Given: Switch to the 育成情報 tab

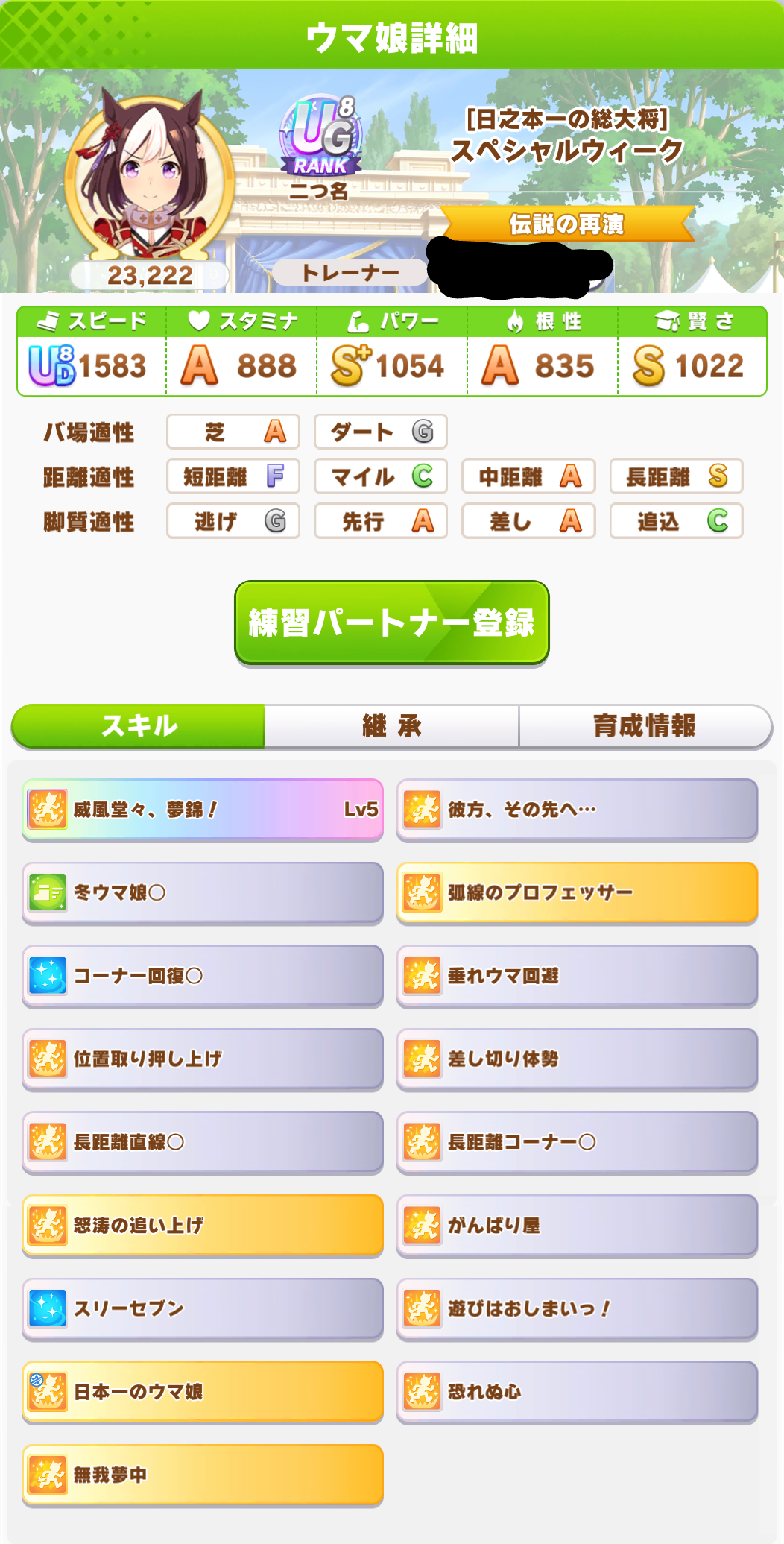Looking at the screenshot, I should click(x=645, y=725).
